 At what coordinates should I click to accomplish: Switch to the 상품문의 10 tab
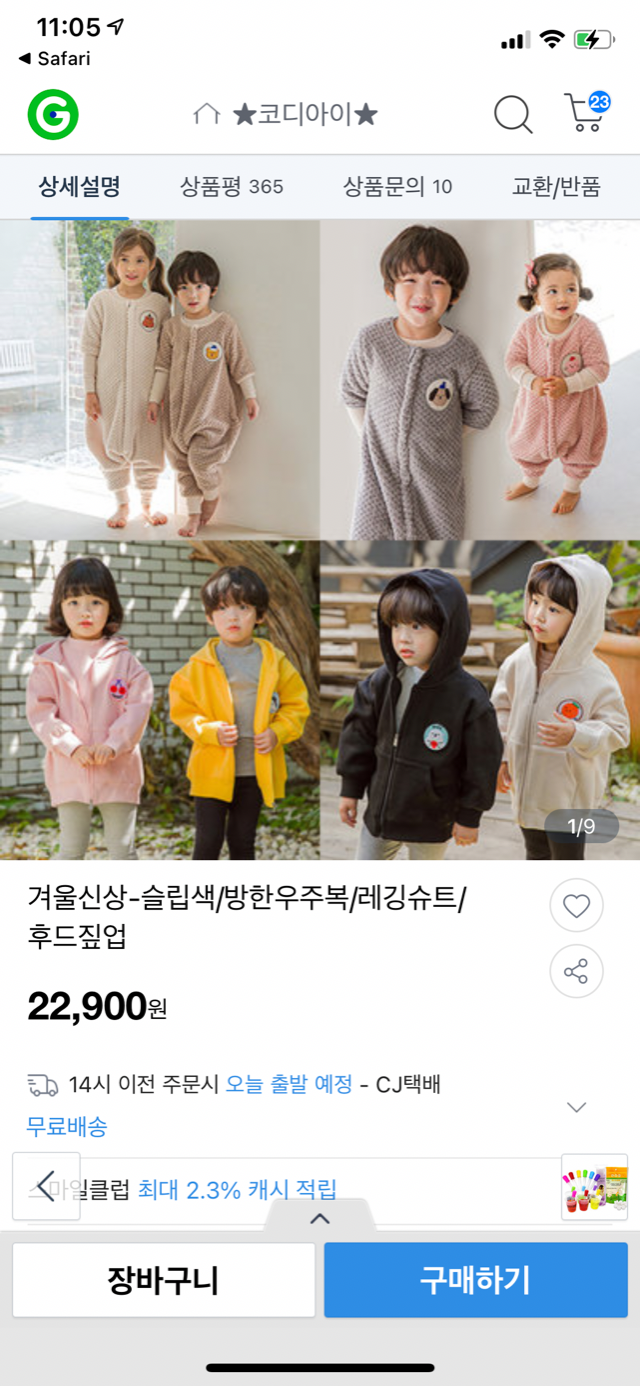tap(398, 187)
